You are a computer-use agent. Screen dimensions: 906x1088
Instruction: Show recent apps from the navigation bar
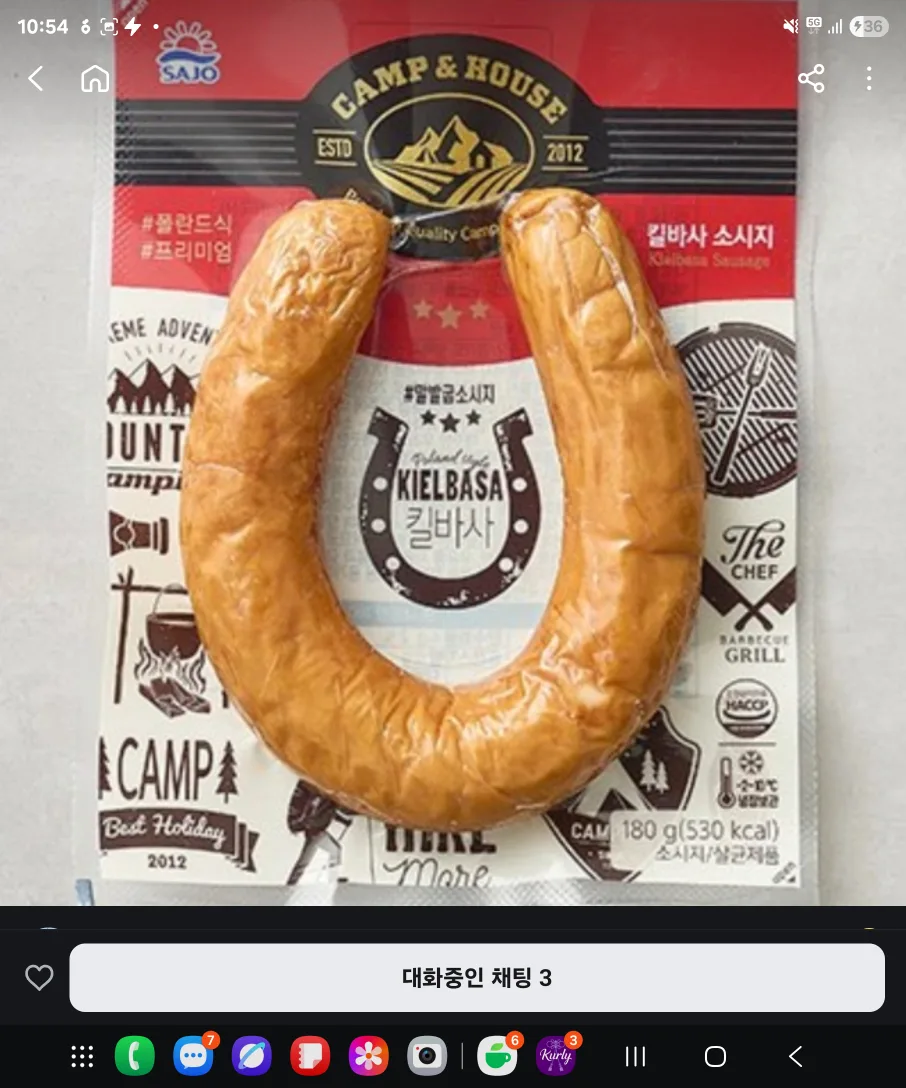635,1056
